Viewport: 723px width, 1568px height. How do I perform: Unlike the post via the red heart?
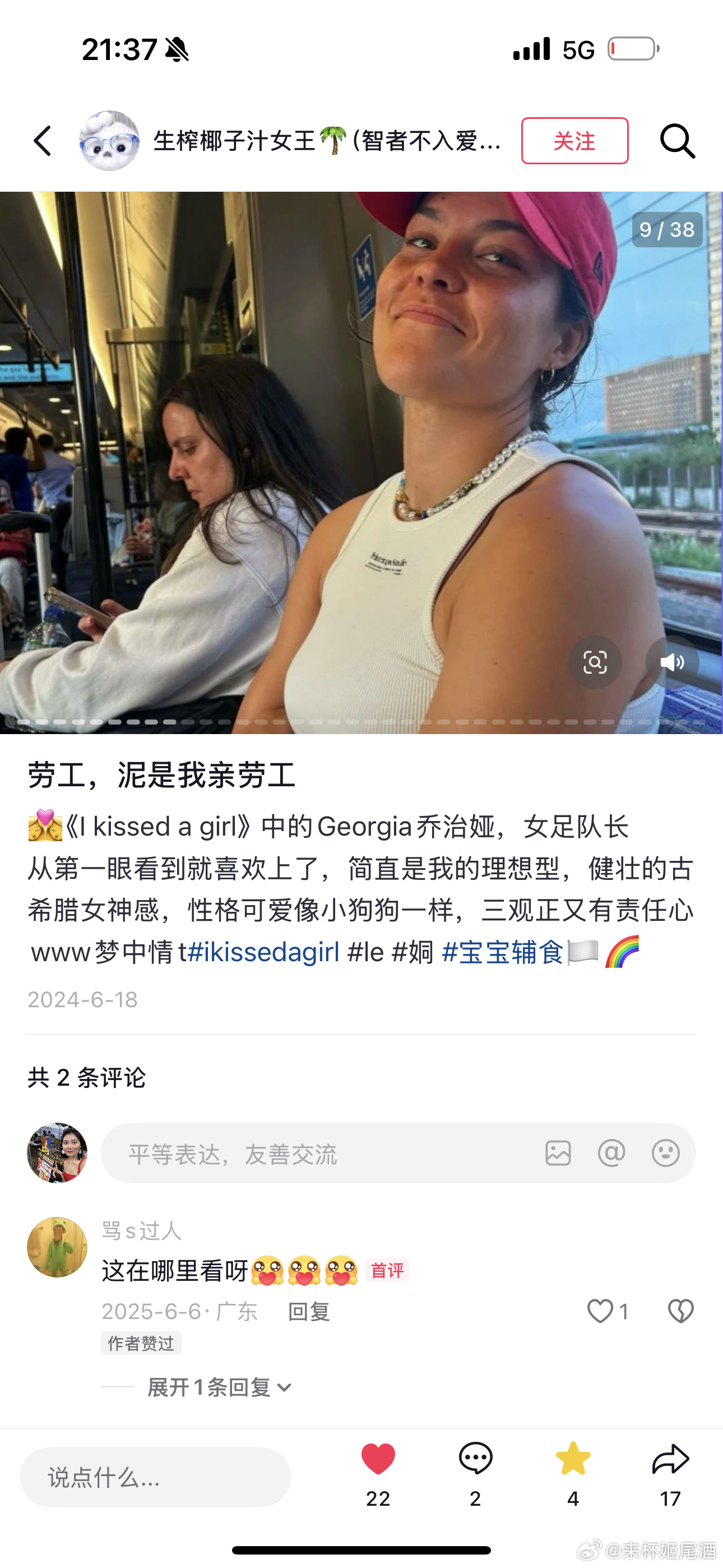(378, 1459)
